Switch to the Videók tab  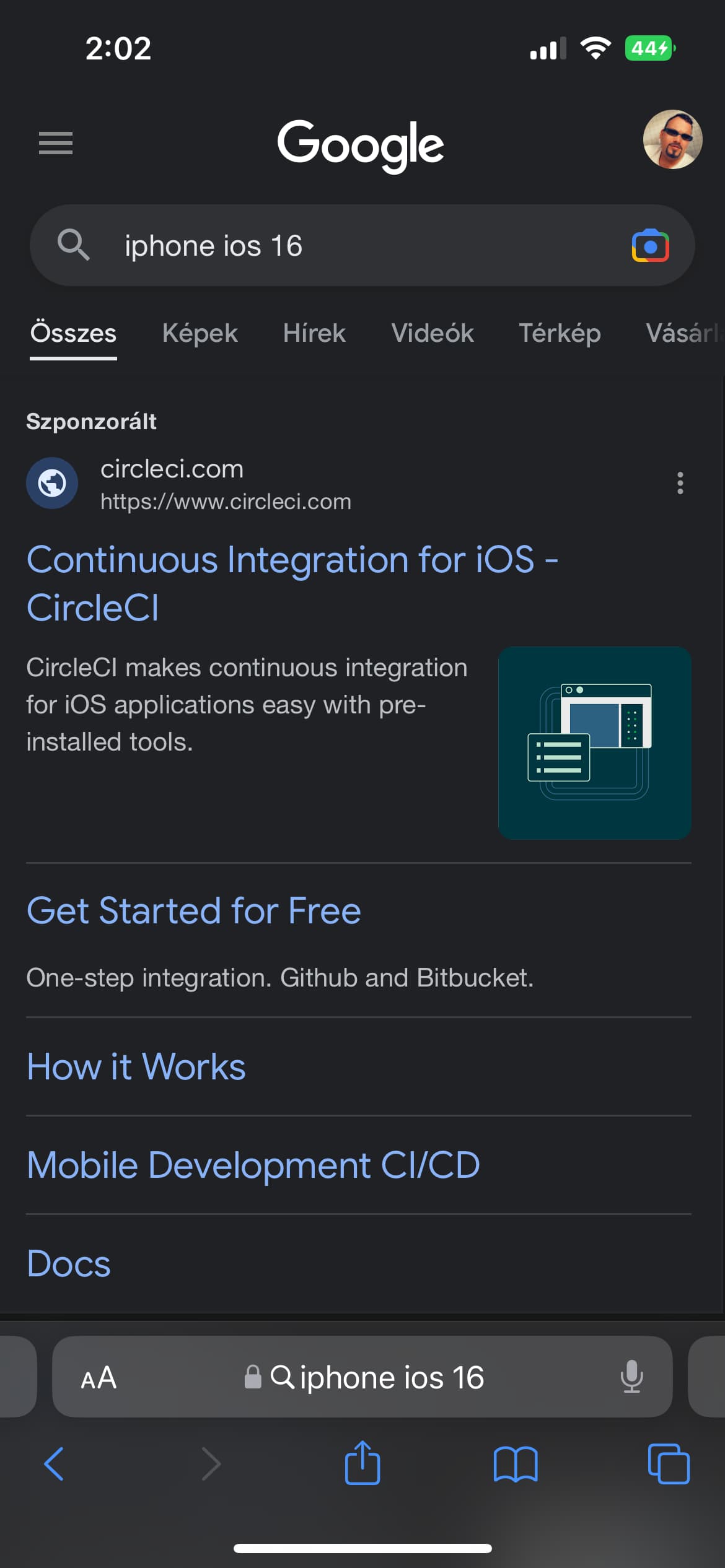(x=432, y=333)
